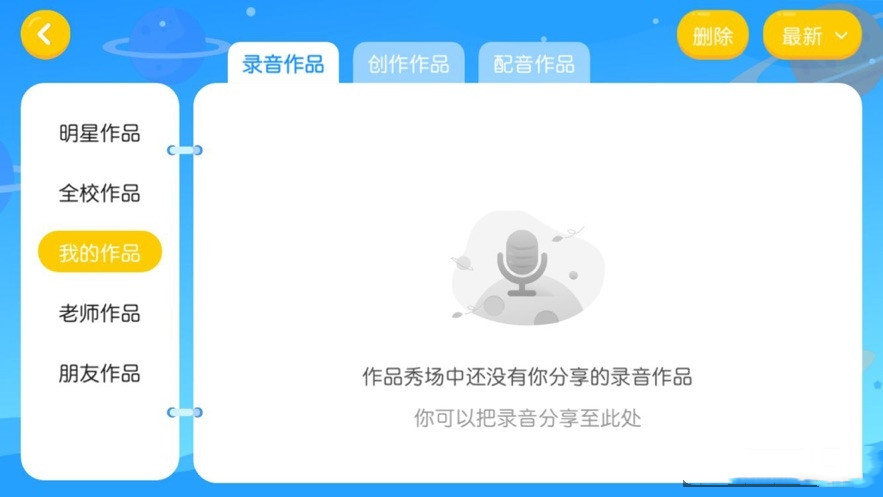View 老师作品 in the sidebar
The height and width of the screenshot is (497, 883).
tap(99, 313)
